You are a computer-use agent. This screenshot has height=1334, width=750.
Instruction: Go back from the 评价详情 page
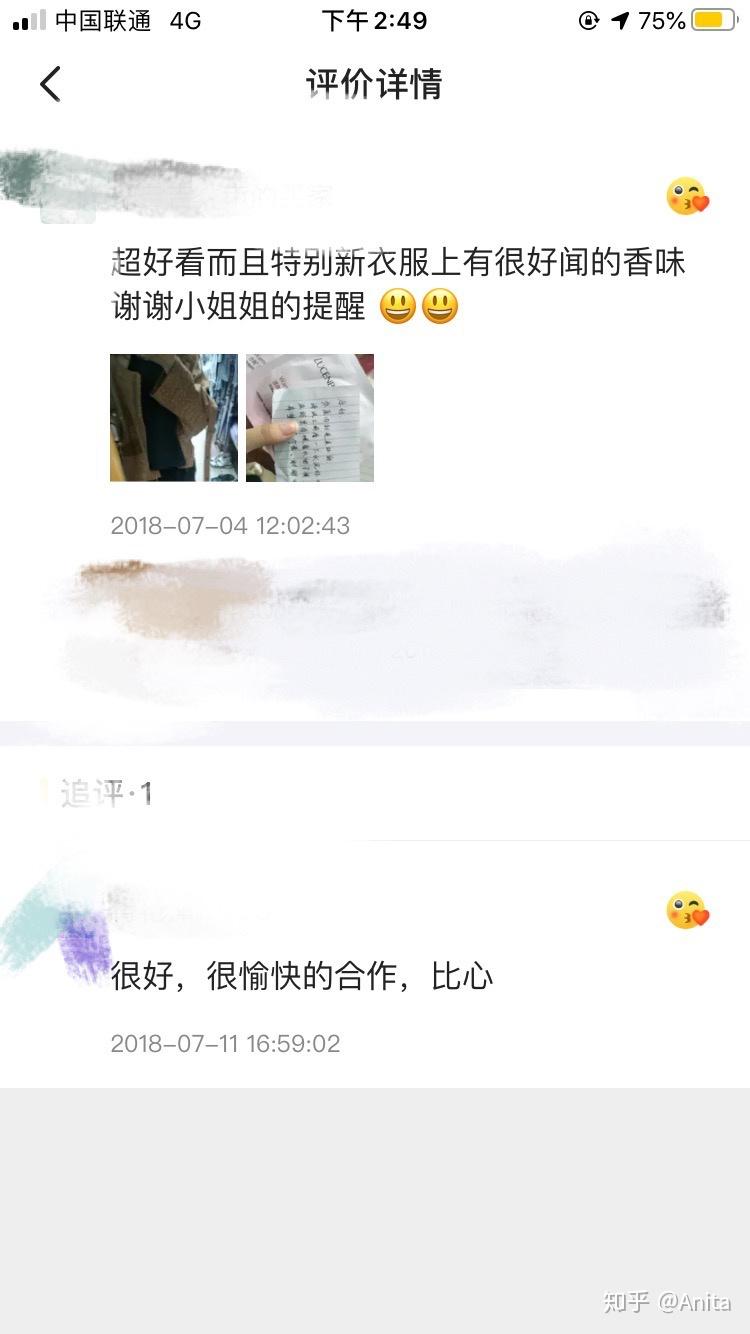(x=50, y=84)
